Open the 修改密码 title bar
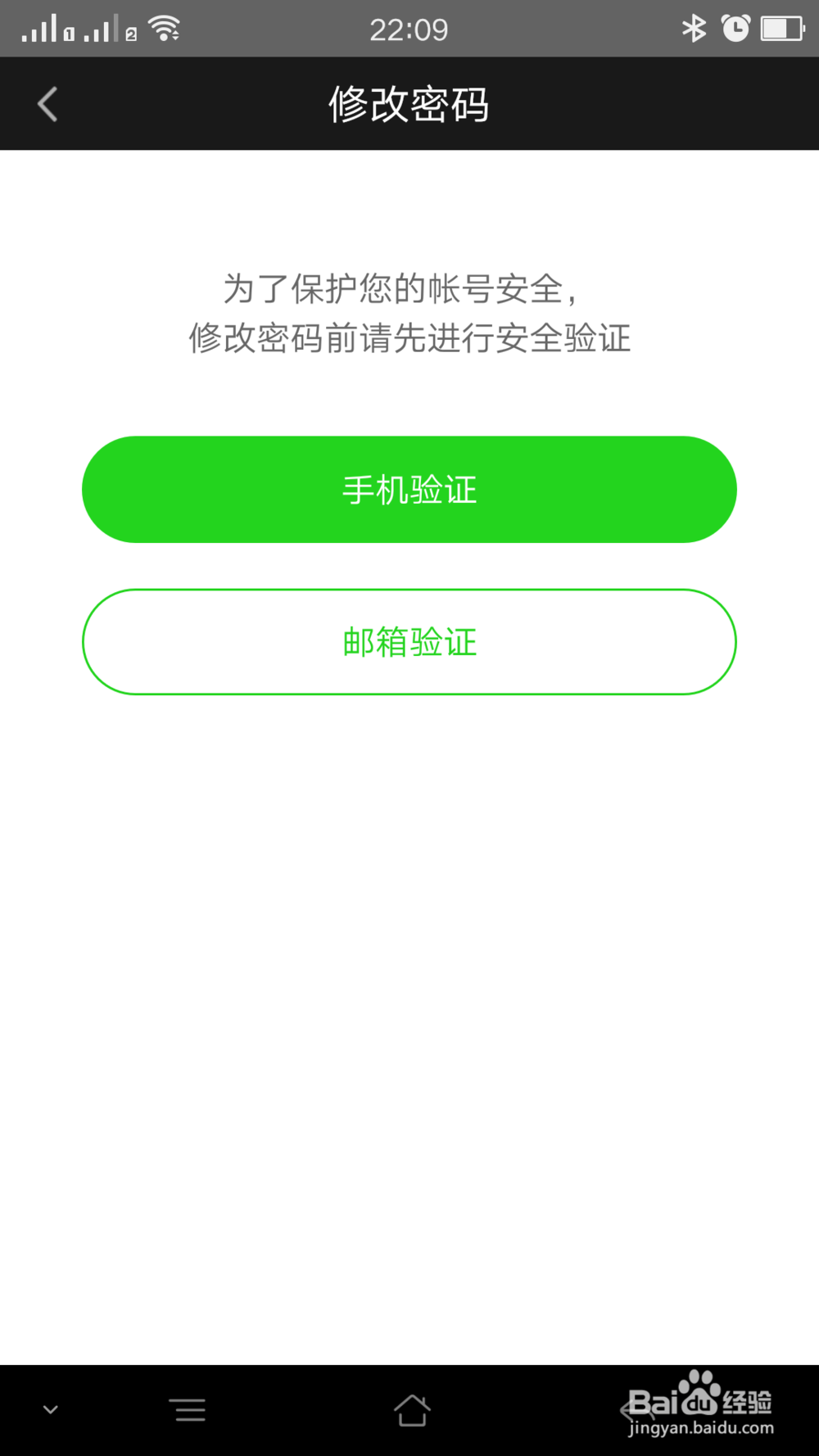This screenshot has height=1456, width=819. [409, 103]
